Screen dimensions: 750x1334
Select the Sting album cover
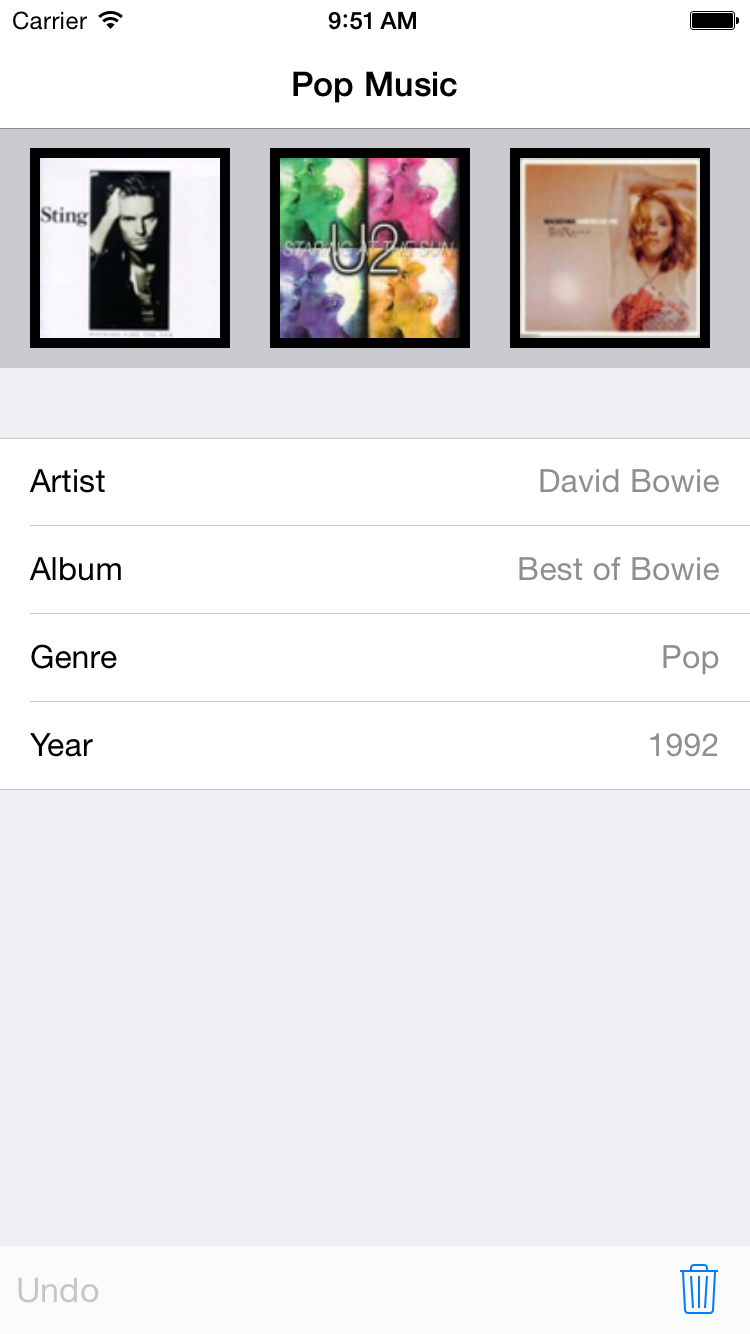point(130,248)
